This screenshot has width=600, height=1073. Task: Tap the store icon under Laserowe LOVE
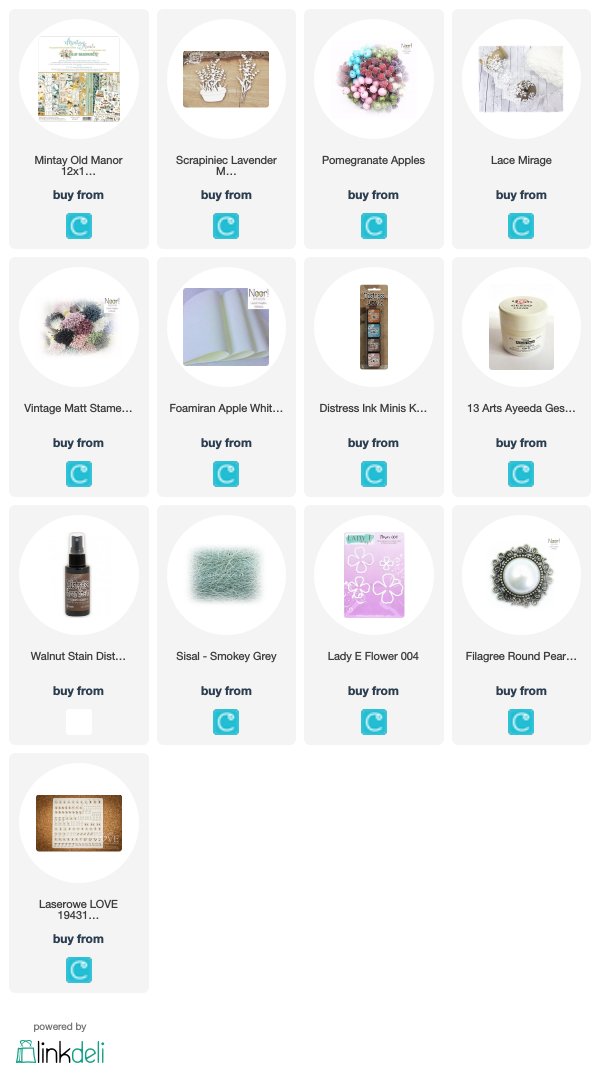coord(79,970)
